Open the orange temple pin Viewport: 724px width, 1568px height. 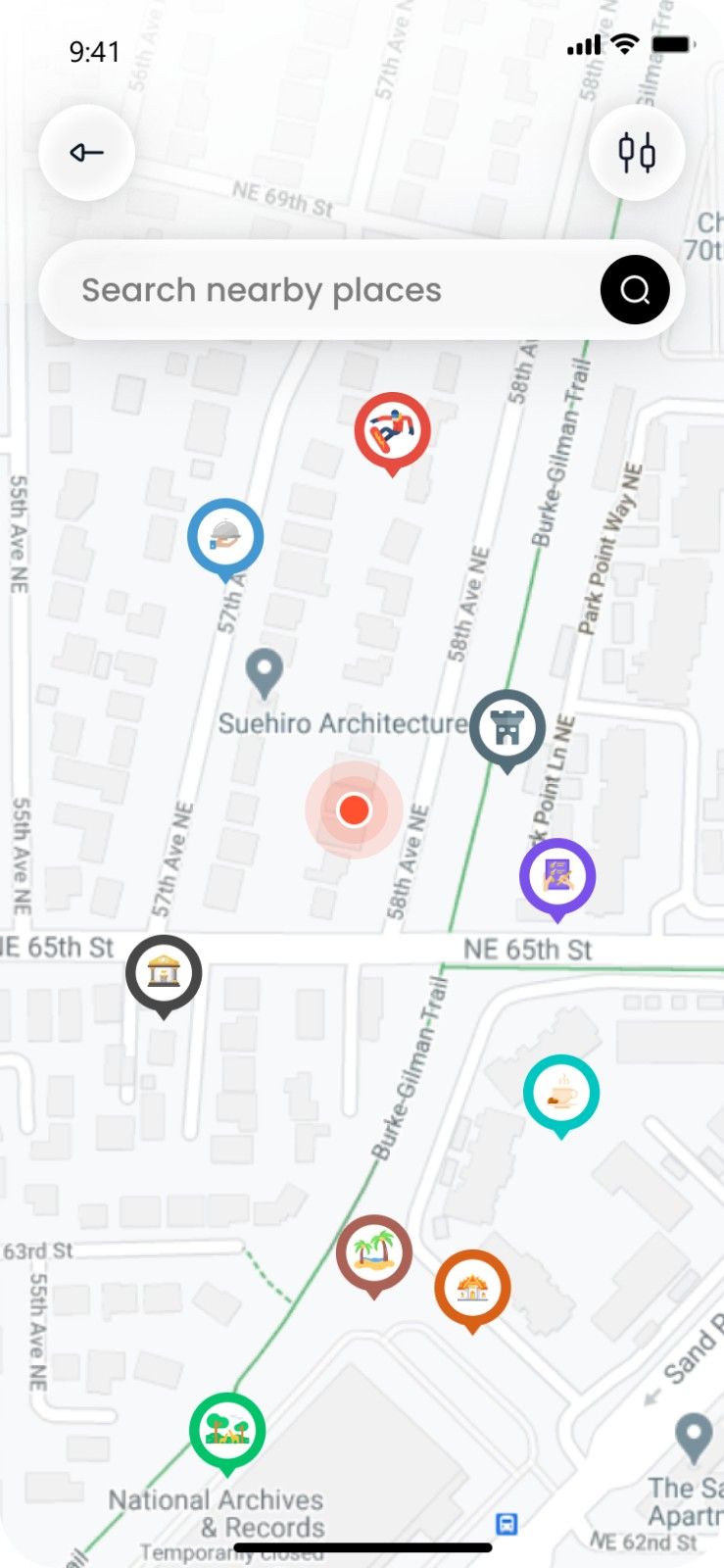tap(472, 1288)
